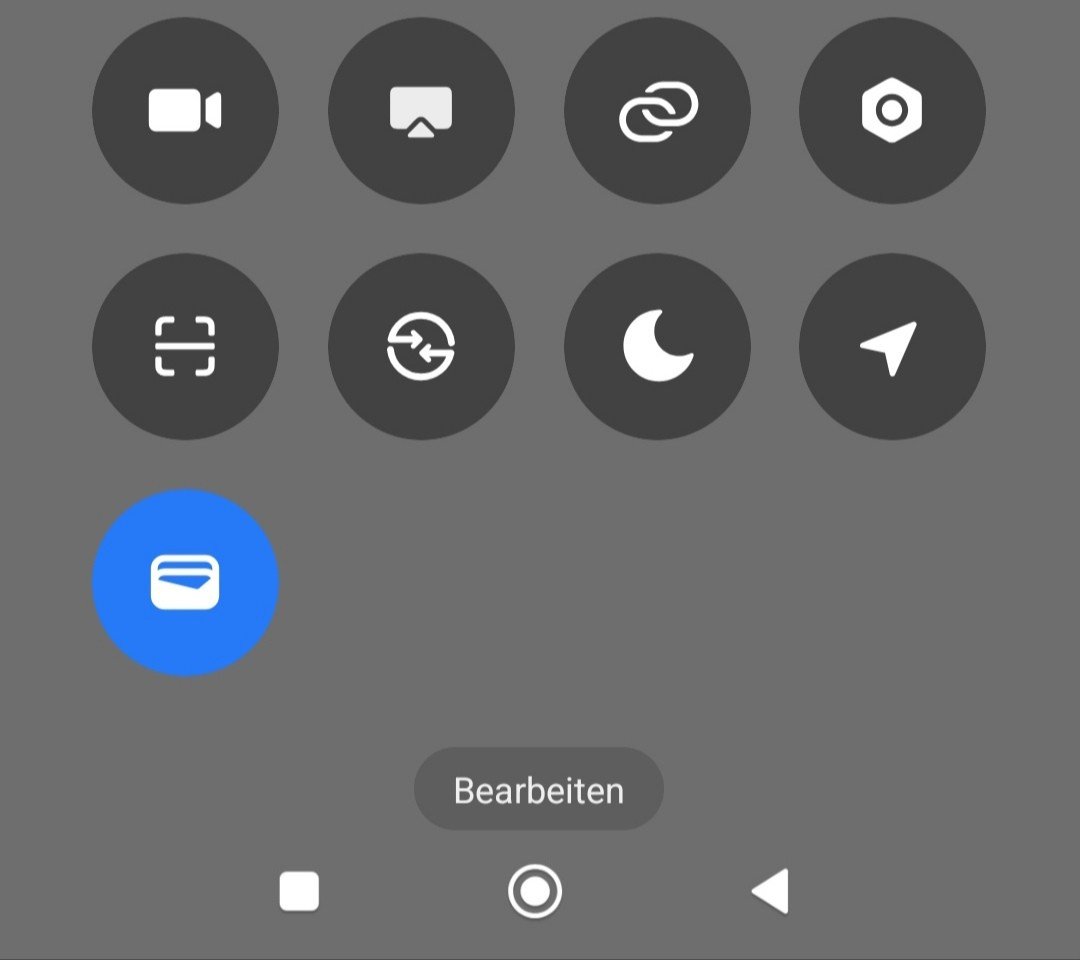Screen dimensions: 1080x960
Task: Launch the QR scanner tile
Action: coord(185,346)
